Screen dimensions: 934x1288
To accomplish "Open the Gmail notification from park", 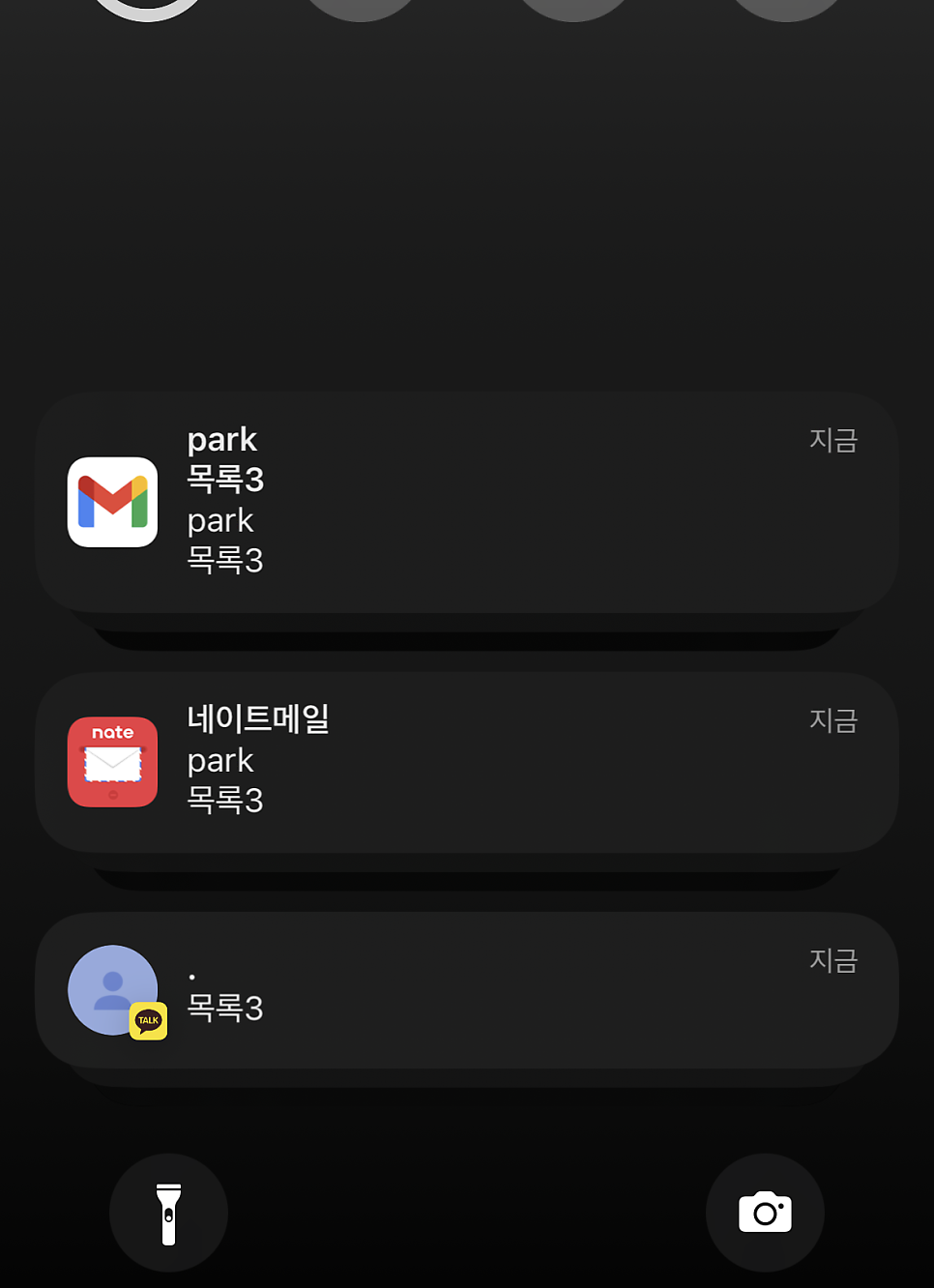I will point(466,502).
